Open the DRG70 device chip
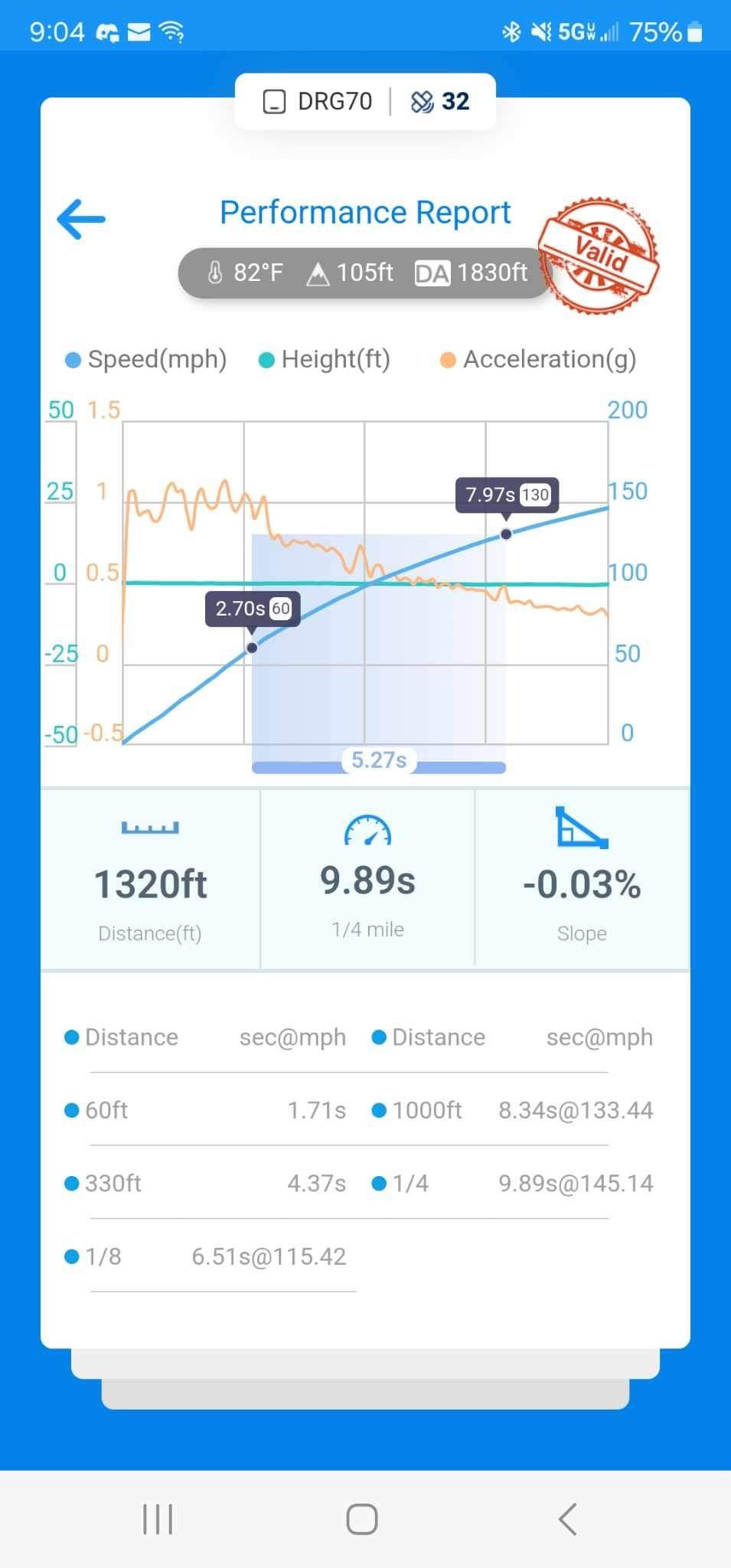 318,101
